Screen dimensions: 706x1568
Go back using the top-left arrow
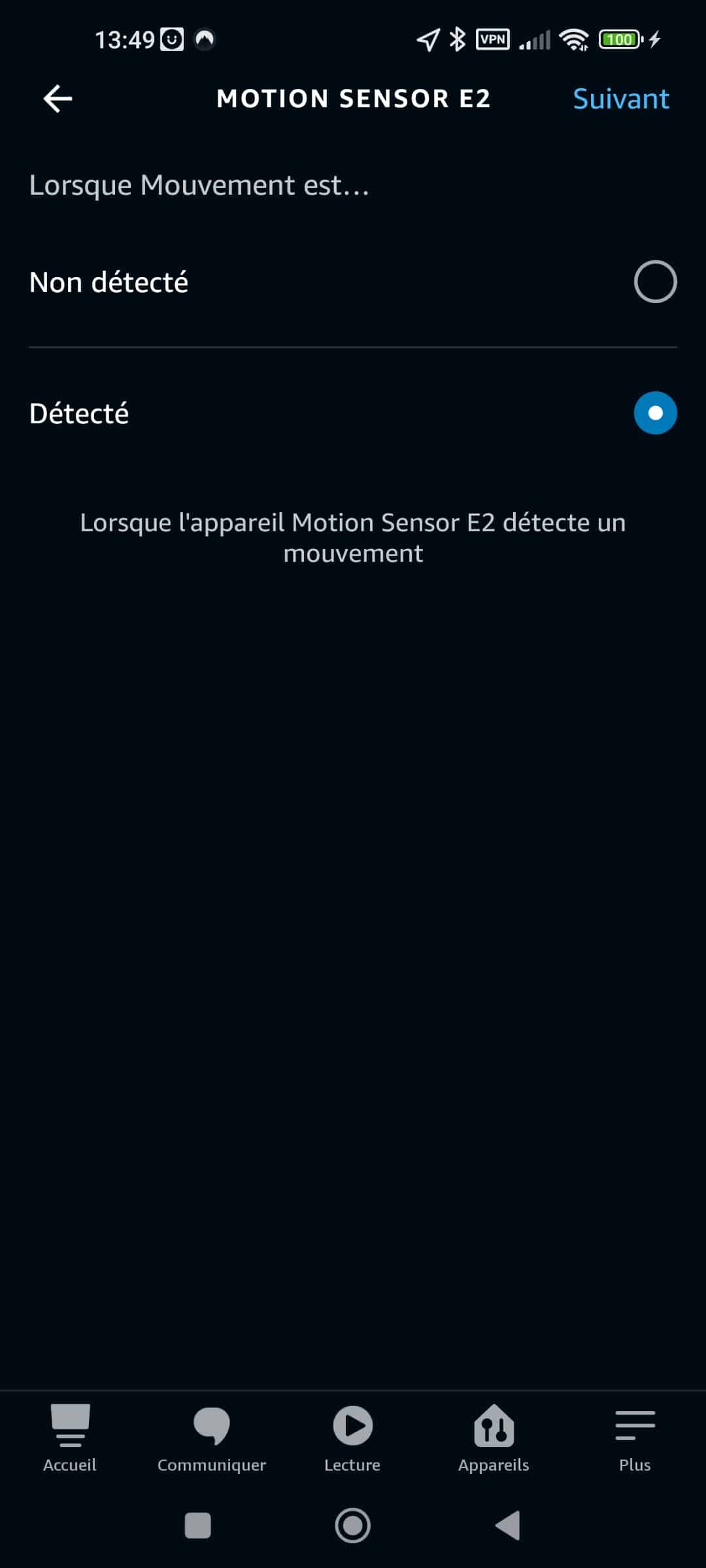pyautogui.click(x=58, y=99)
